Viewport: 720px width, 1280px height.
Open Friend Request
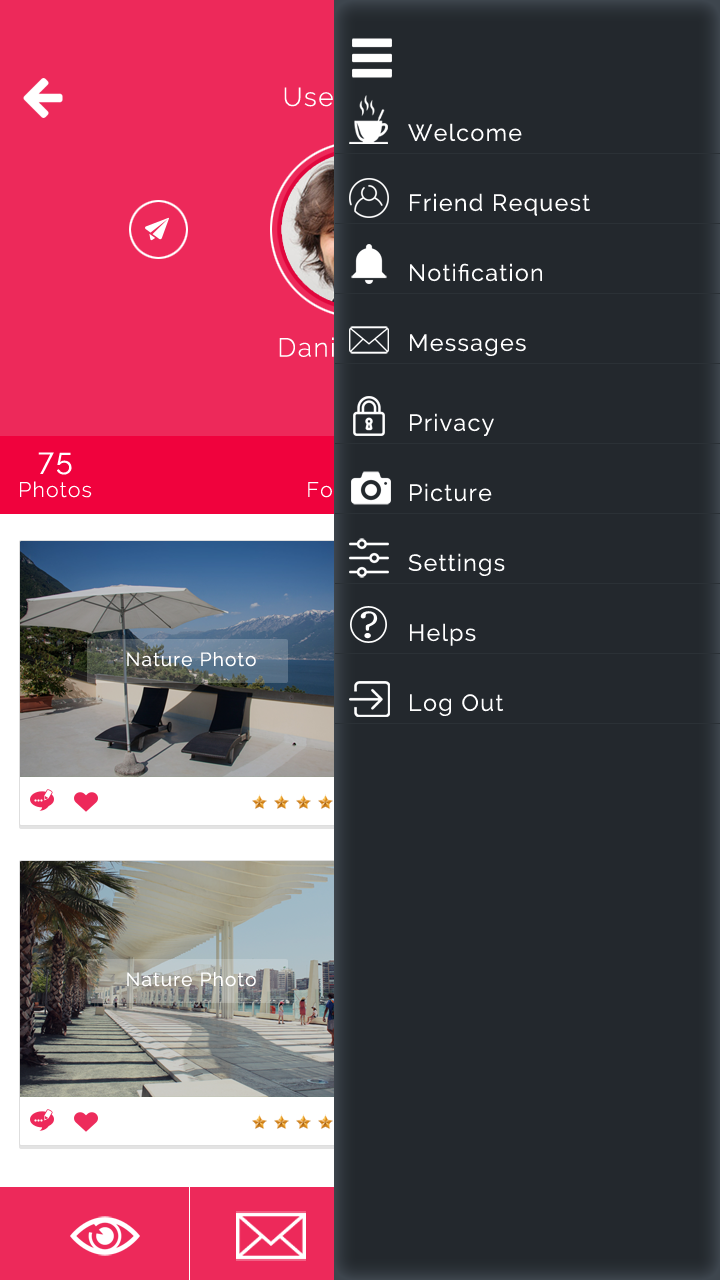pyautogui.click(x=498, y=202)
